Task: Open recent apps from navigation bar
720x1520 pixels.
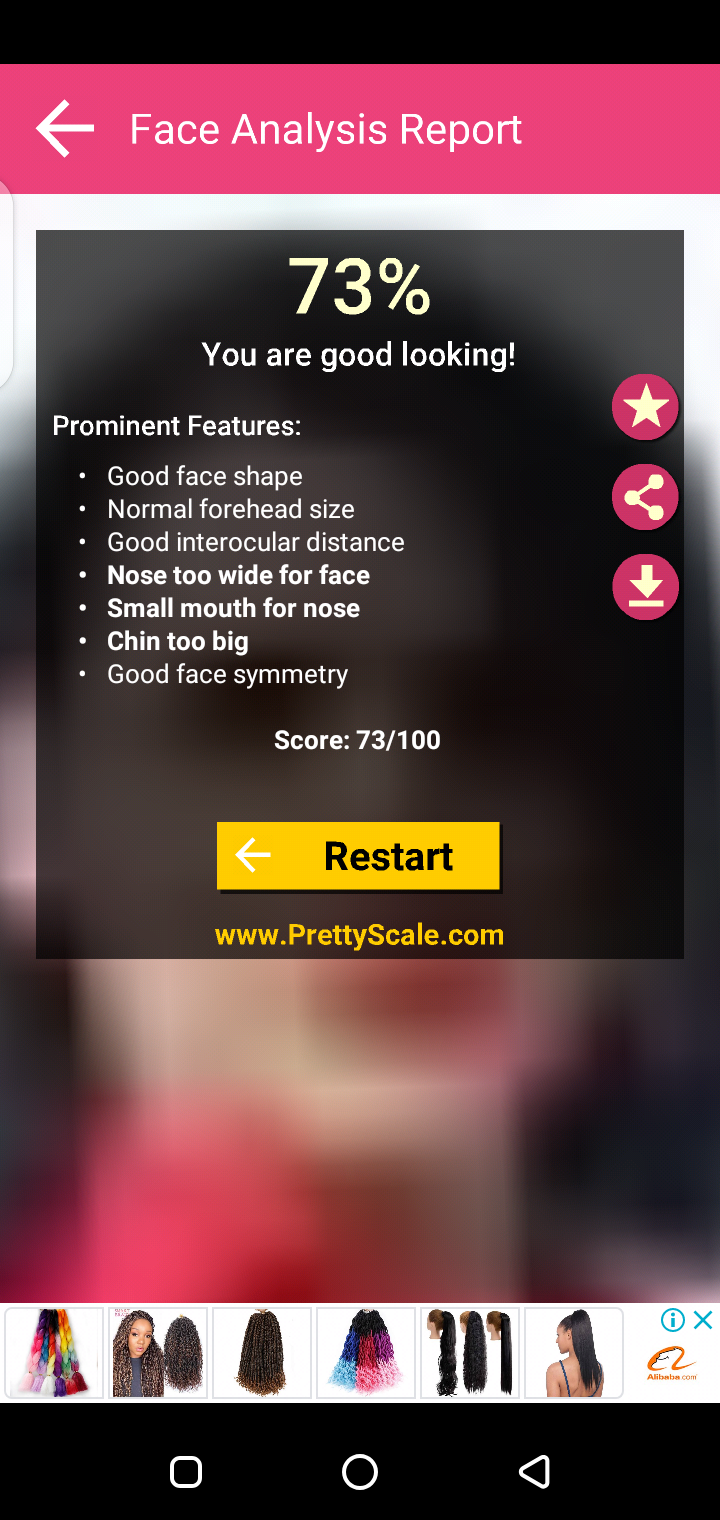Action: 186,1472
